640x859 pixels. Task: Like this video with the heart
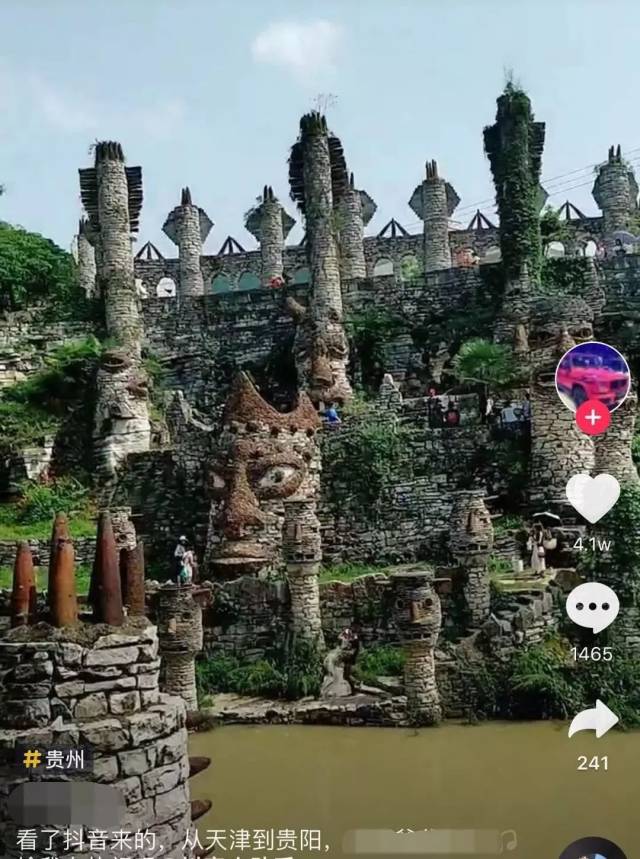(592, 497)
